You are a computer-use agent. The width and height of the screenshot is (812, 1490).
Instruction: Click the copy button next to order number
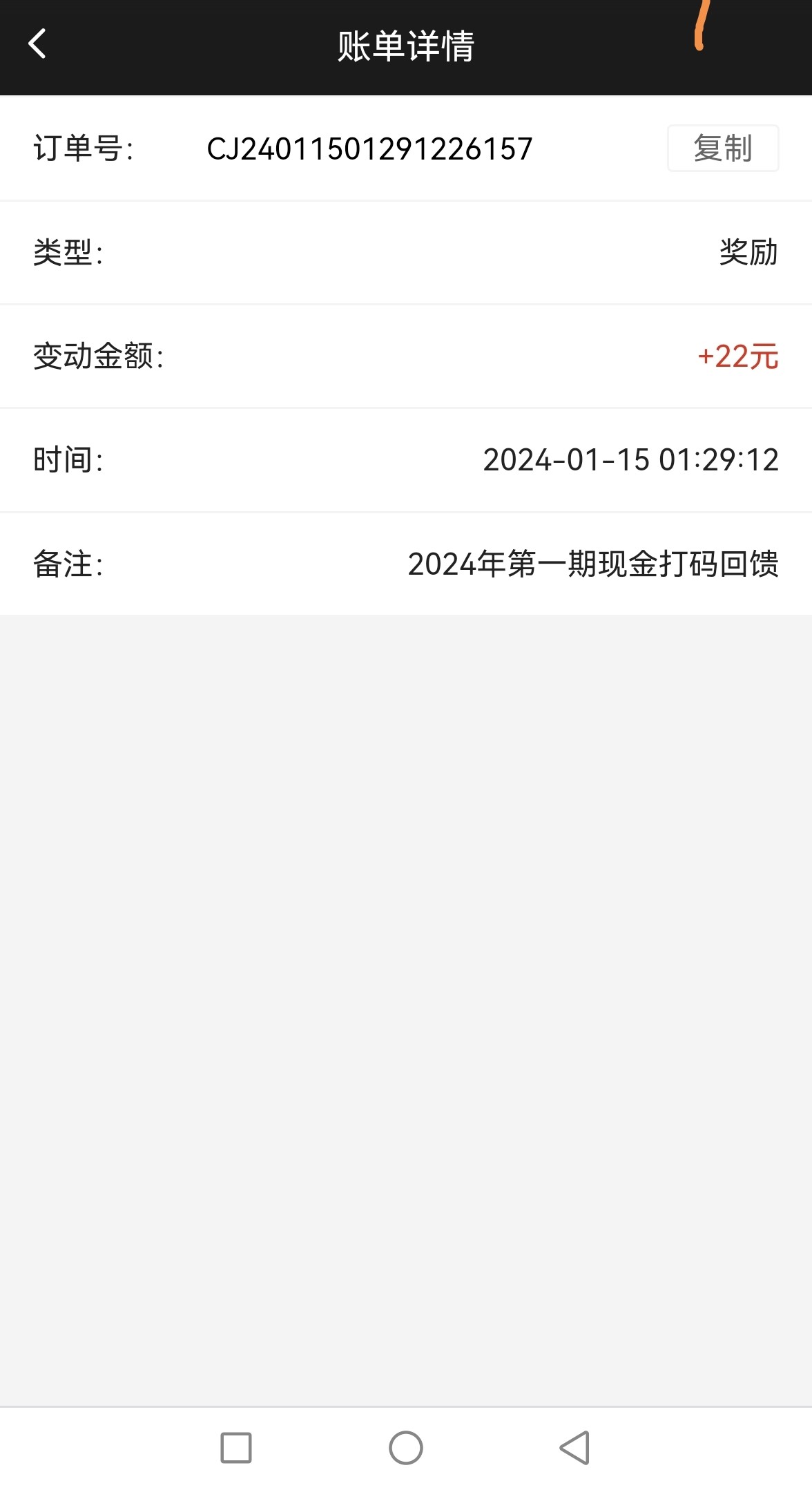pyautogui.click(x=722, y=149)
